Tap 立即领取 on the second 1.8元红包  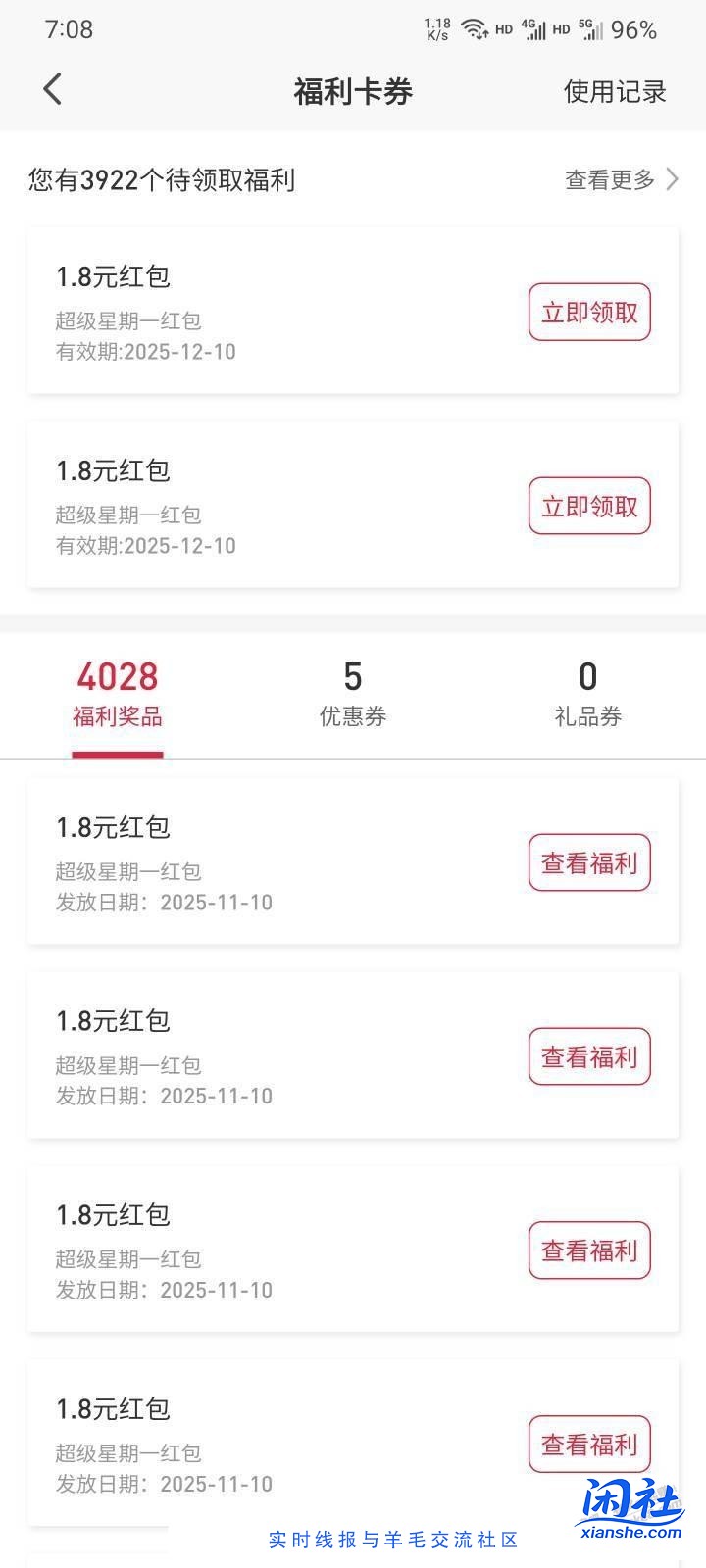588,507
